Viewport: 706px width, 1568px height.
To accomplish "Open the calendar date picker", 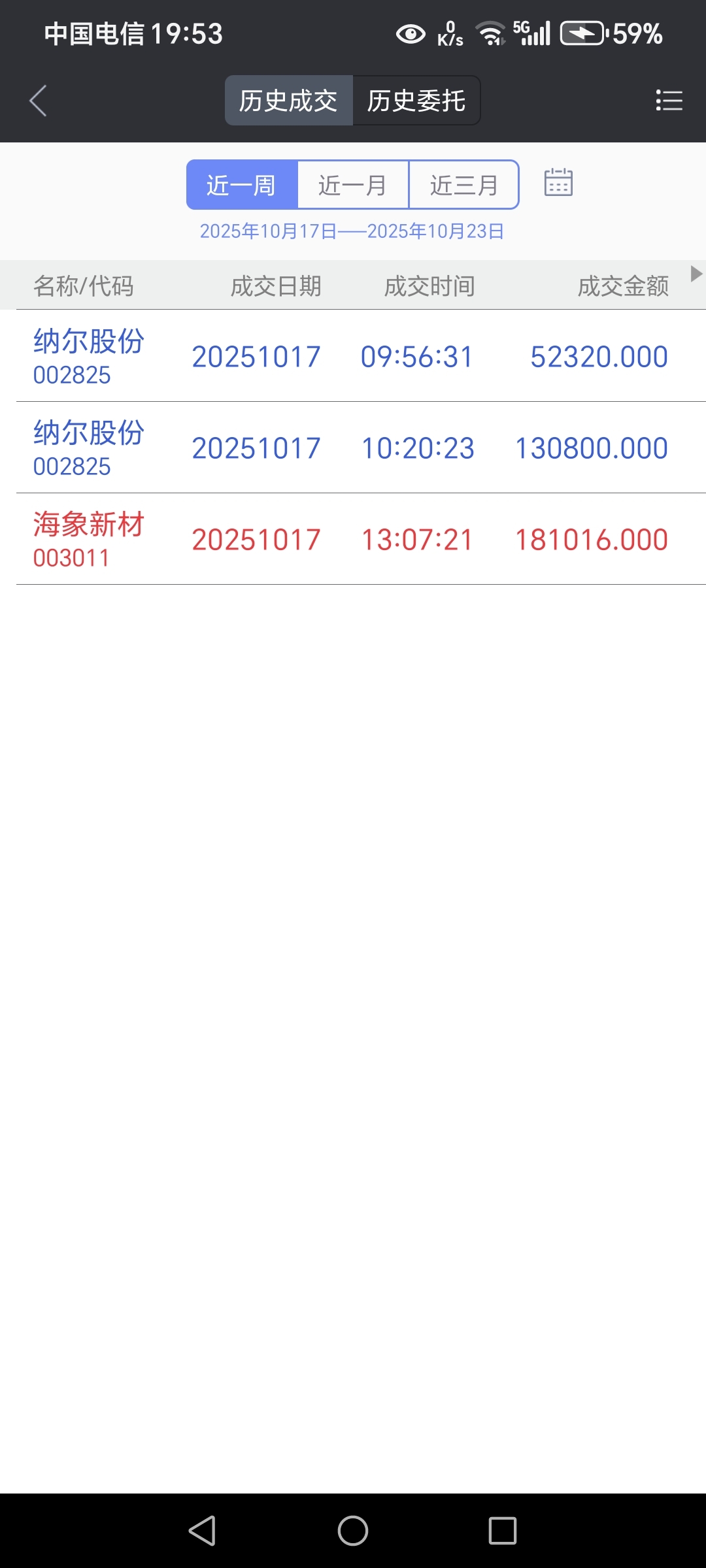I will pyautogui.click(x=558, y=182).
